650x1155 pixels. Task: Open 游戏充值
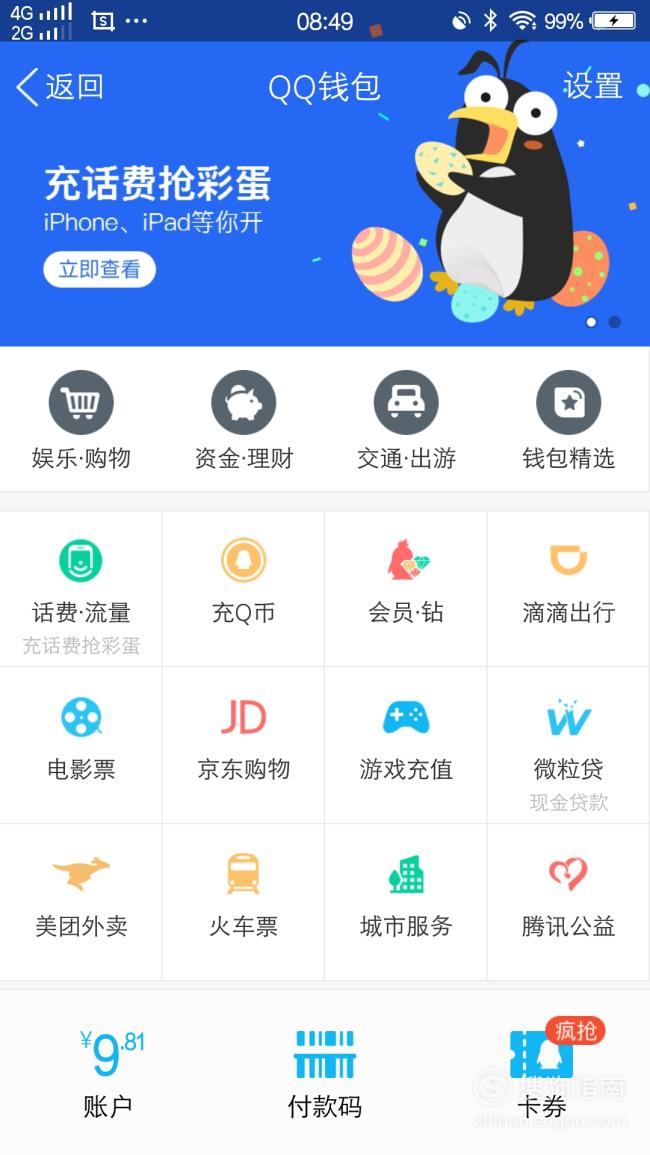click(x=406, y=745)
